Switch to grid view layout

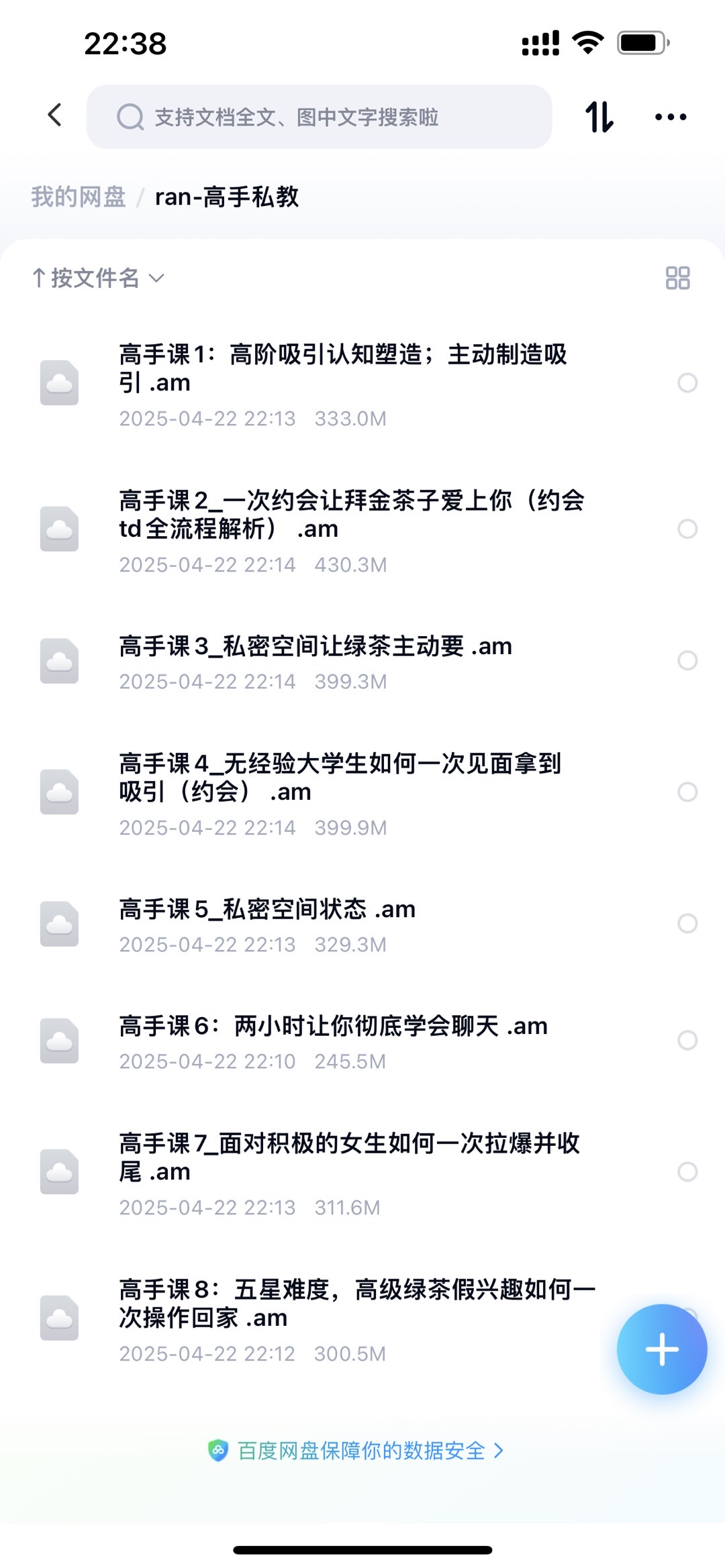coord(677,278)
